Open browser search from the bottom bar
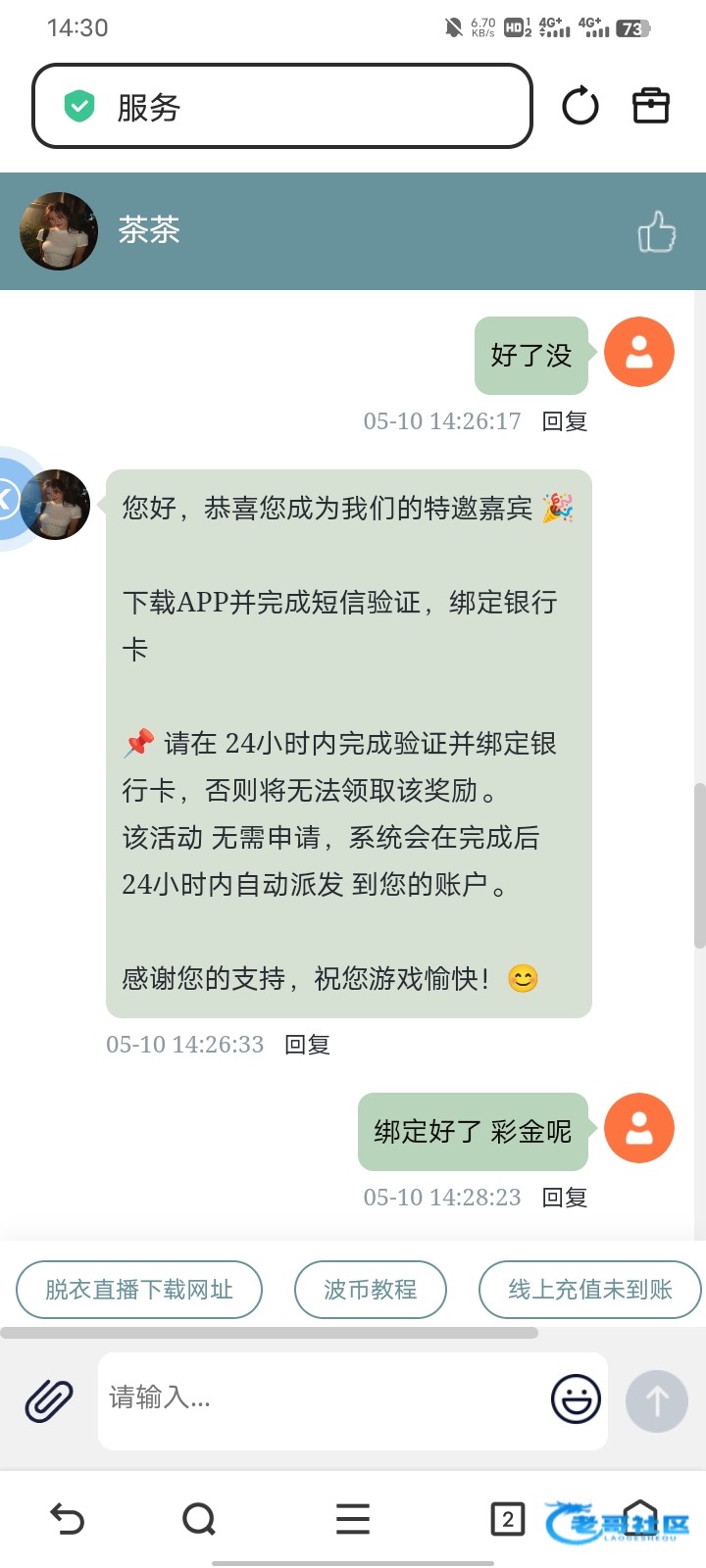Image resolution: width=706 pixels, height=1568 pixels. 199,1520
